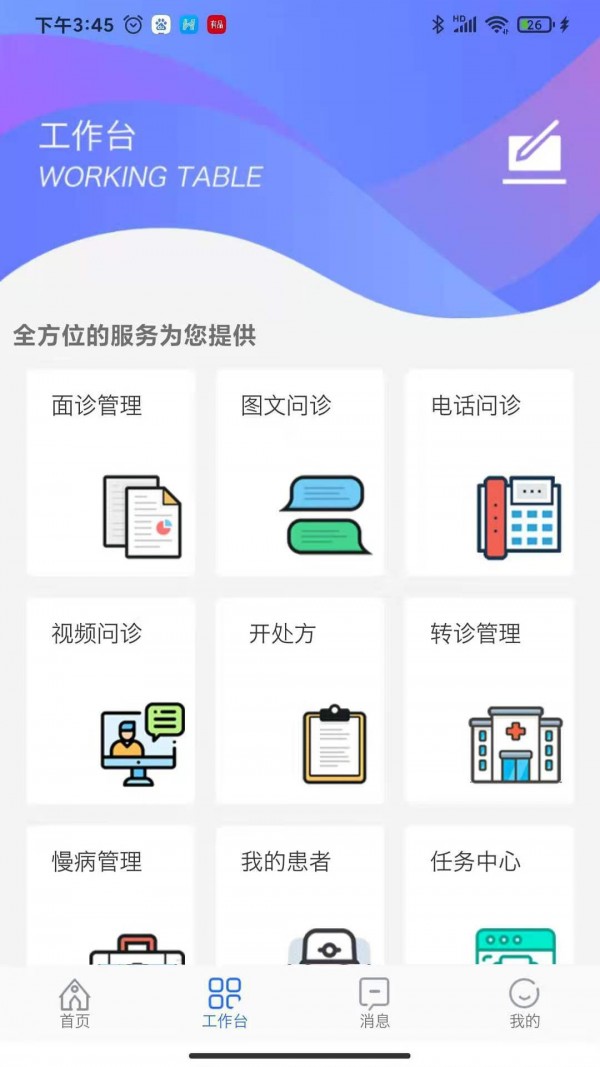Image resolution: width=600 pixels, height=1067 pixels.
Task: Open 面诊管理 card
Action: coord(111,472)
